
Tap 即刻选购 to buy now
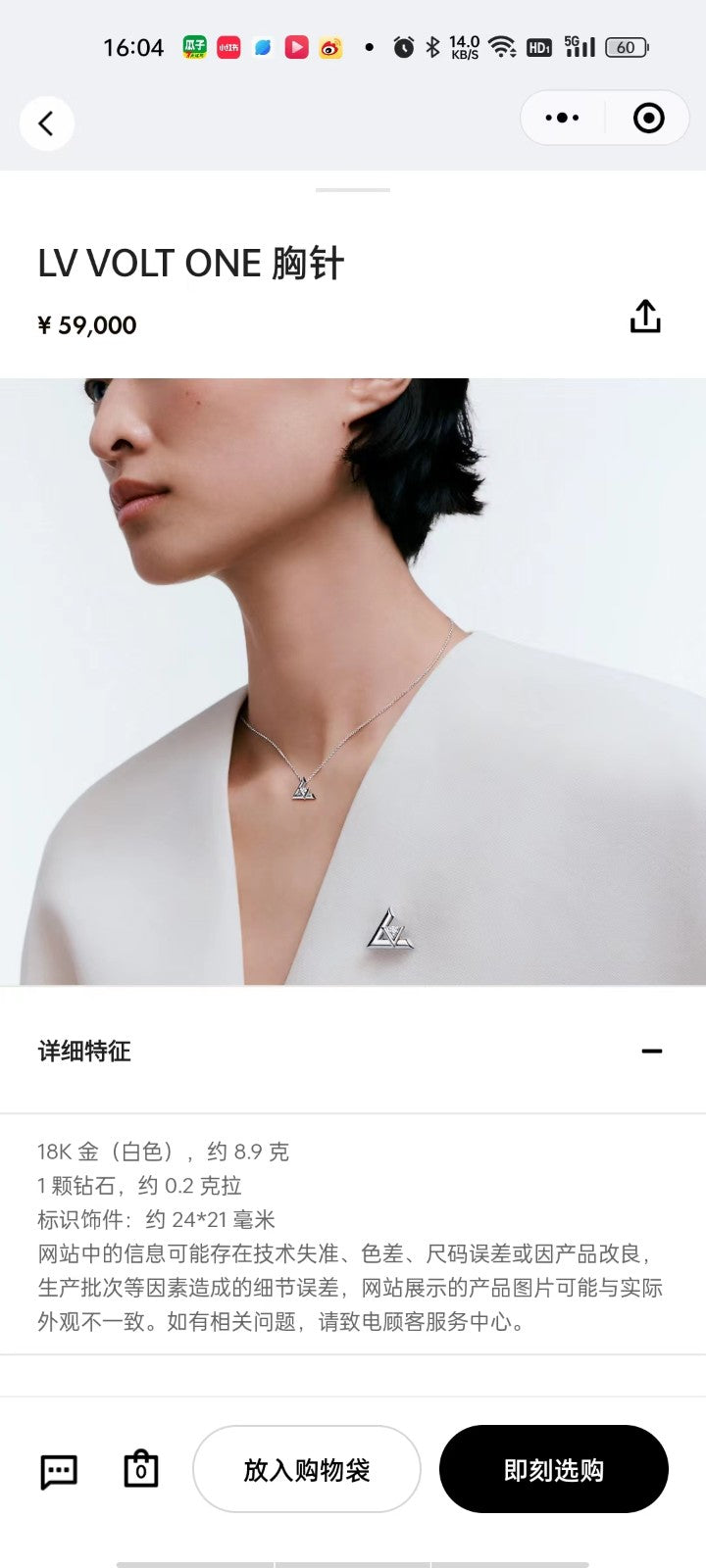[553, 1469]
